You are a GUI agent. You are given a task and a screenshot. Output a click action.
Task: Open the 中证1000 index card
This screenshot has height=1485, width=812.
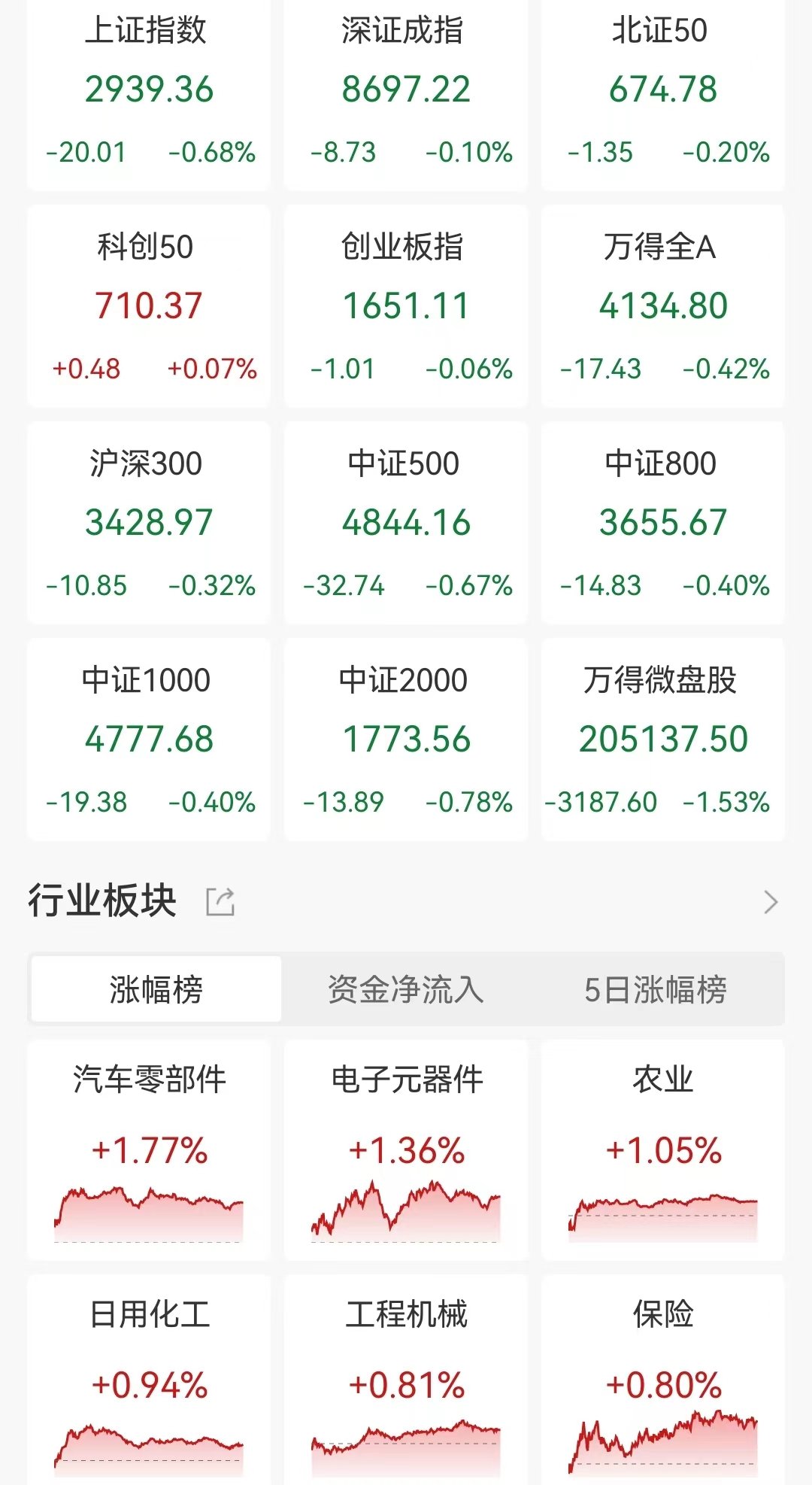[x=149, y=739]
